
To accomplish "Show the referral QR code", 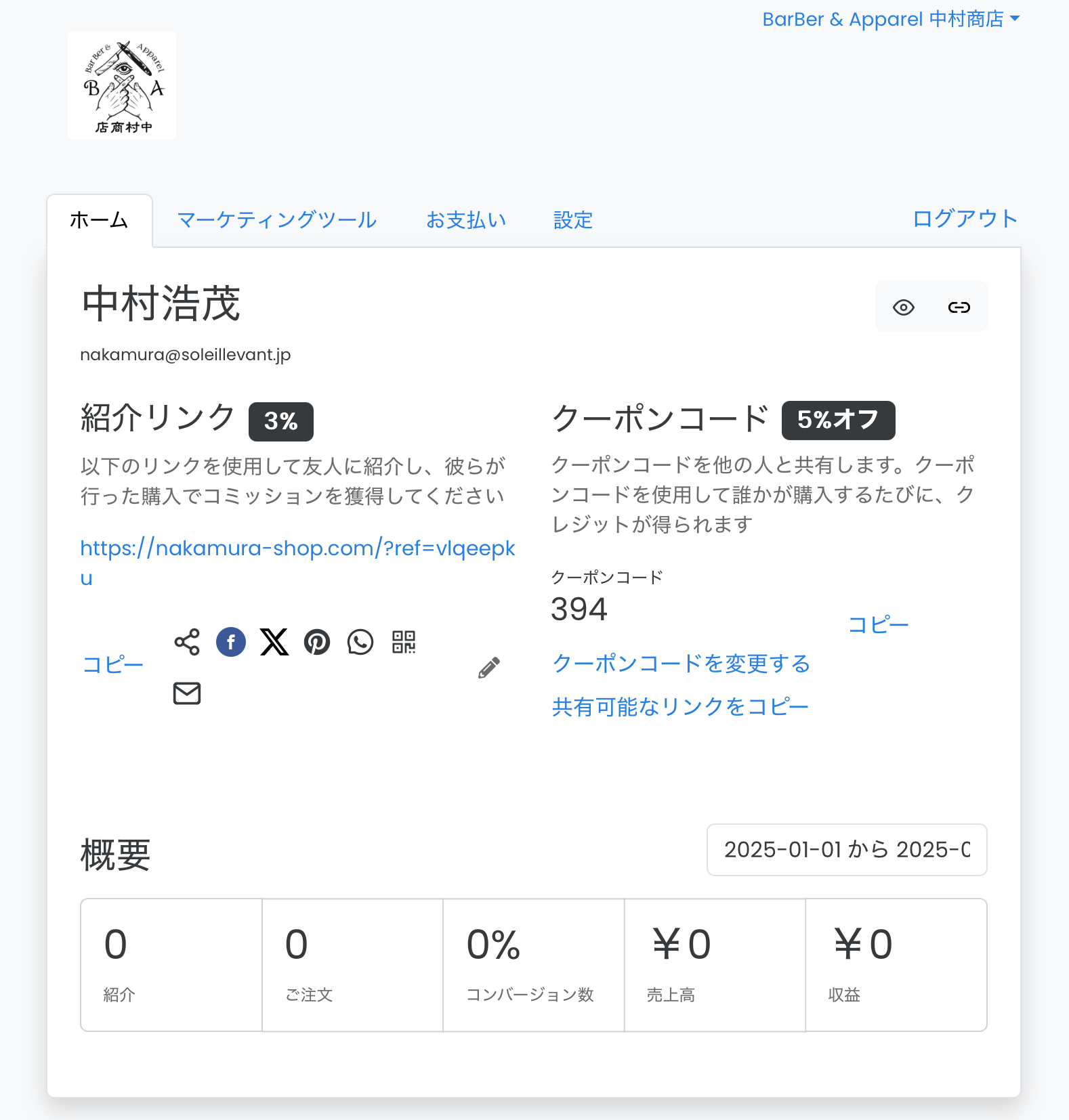I will pos(404,642).
